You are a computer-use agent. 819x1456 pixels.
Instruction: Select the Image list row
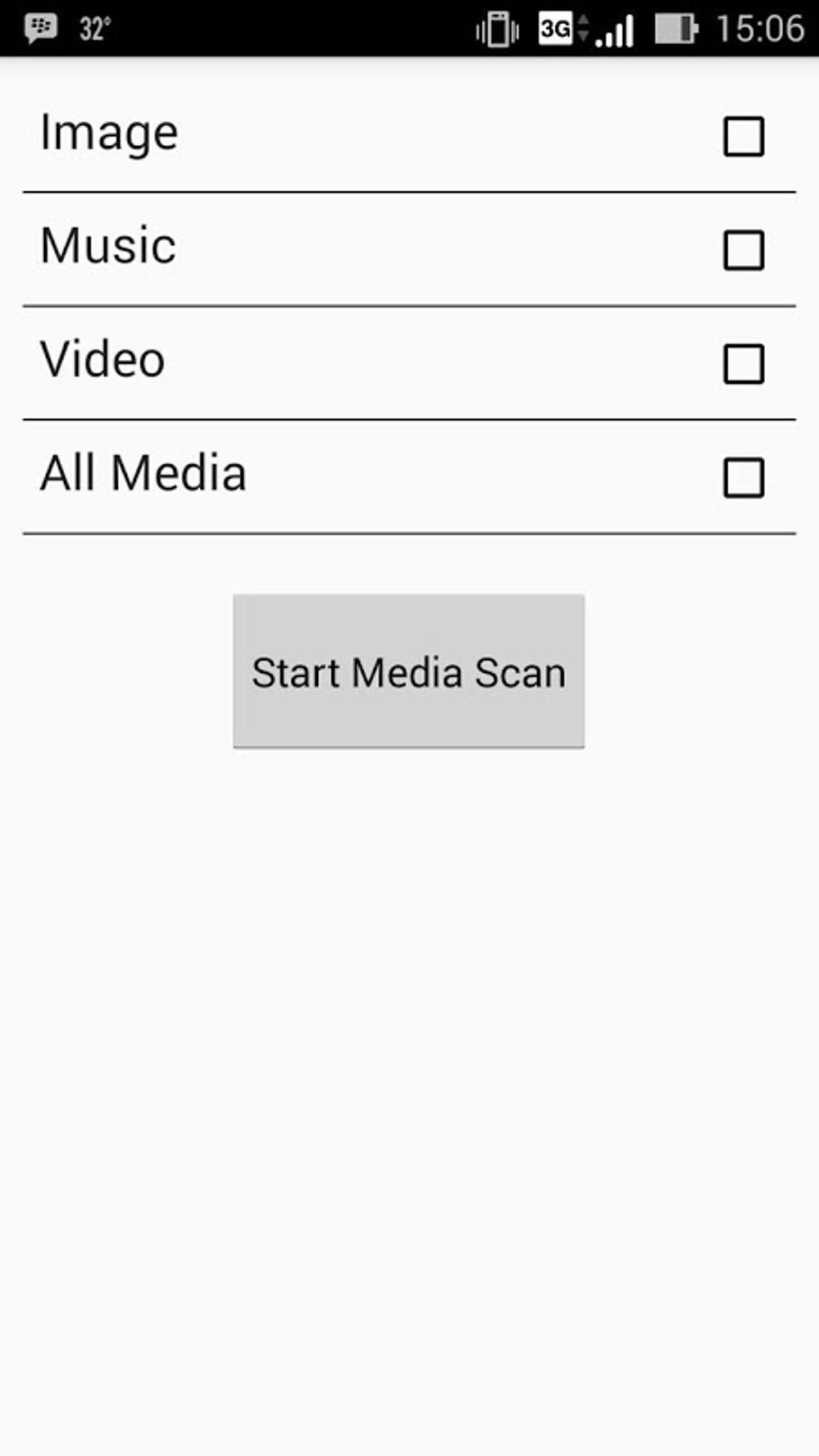(x=321, y=133)
